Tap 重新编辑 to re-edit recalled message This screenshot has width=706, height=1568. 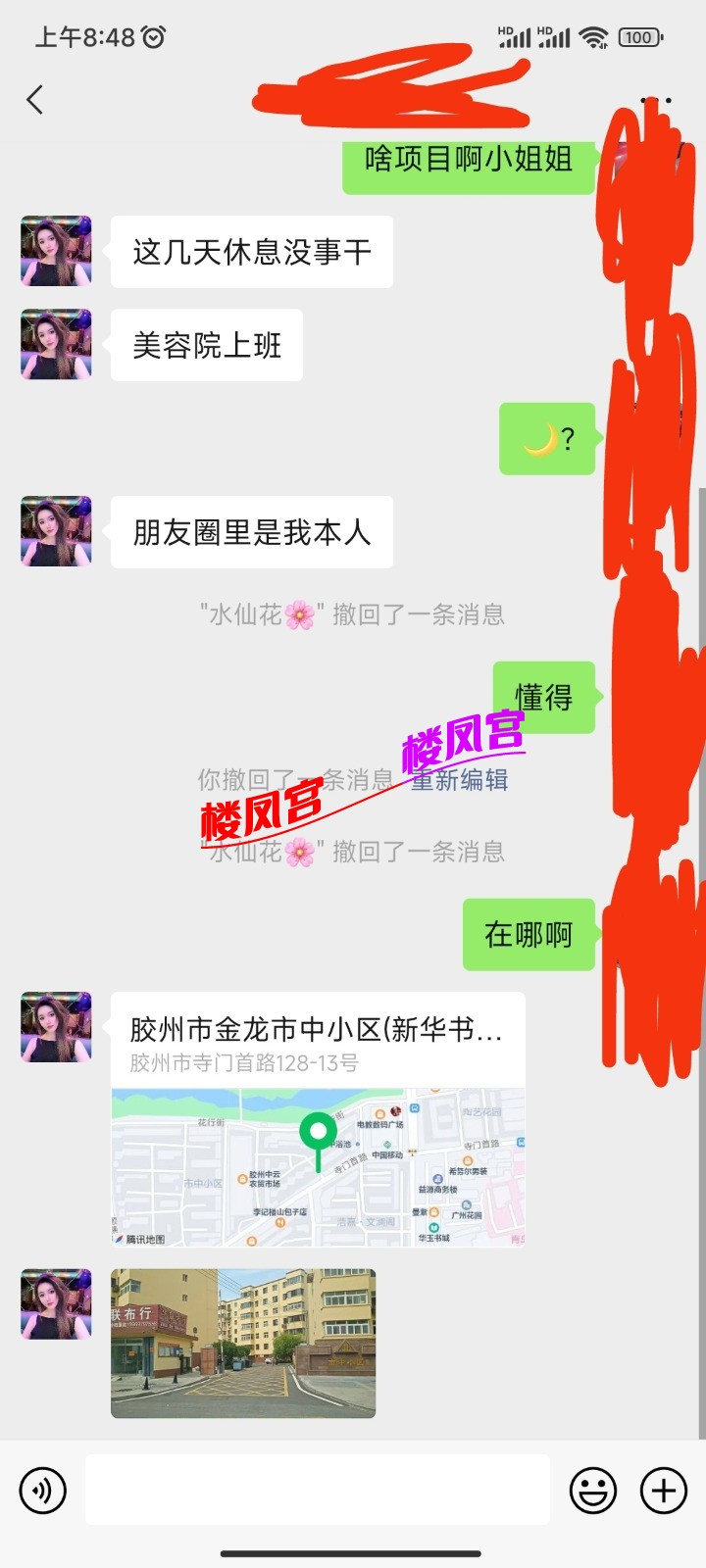(459, 780)
